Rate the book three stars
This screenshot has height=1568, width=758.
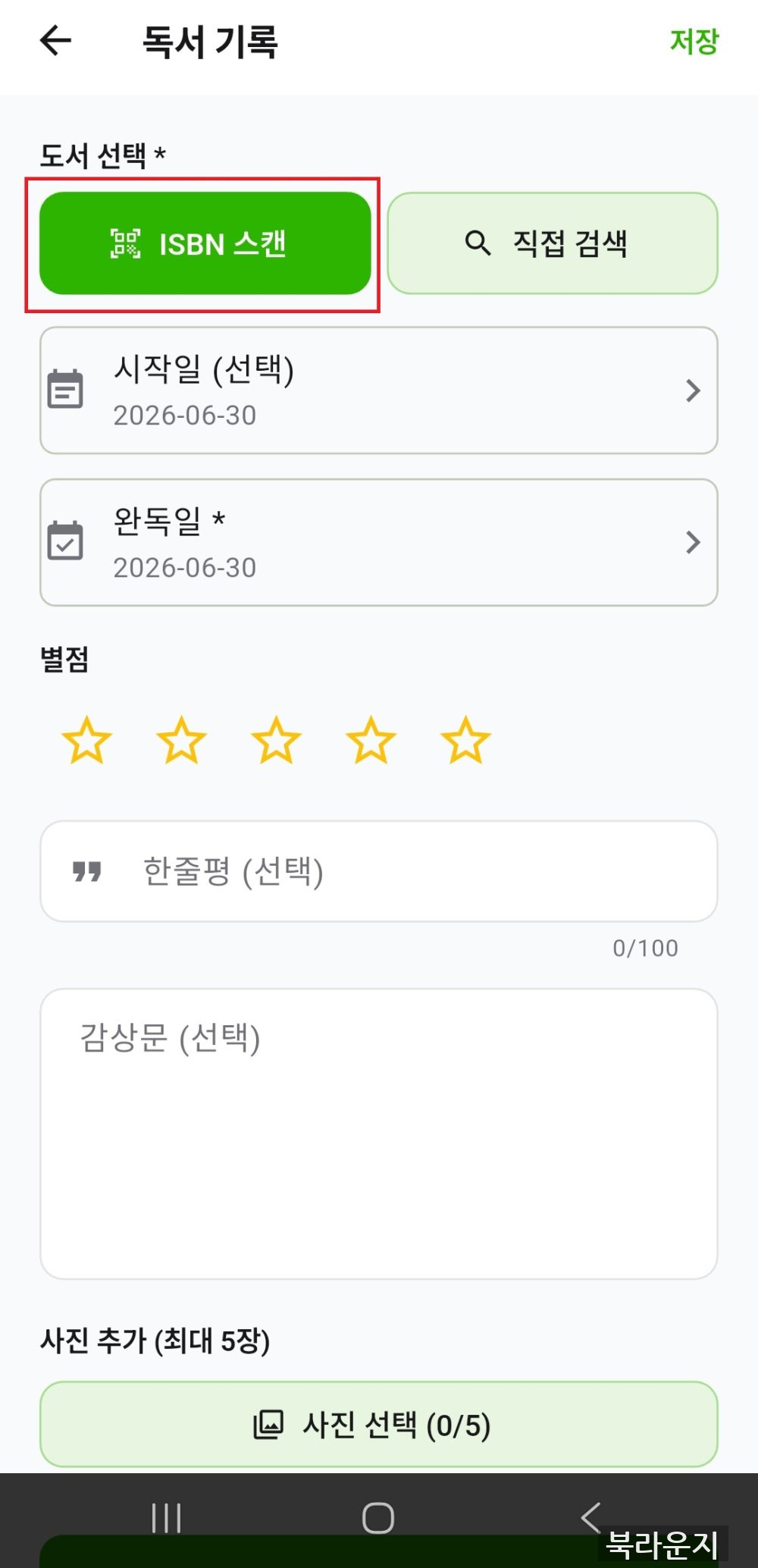pyautogui.click(x=276, y=740)
